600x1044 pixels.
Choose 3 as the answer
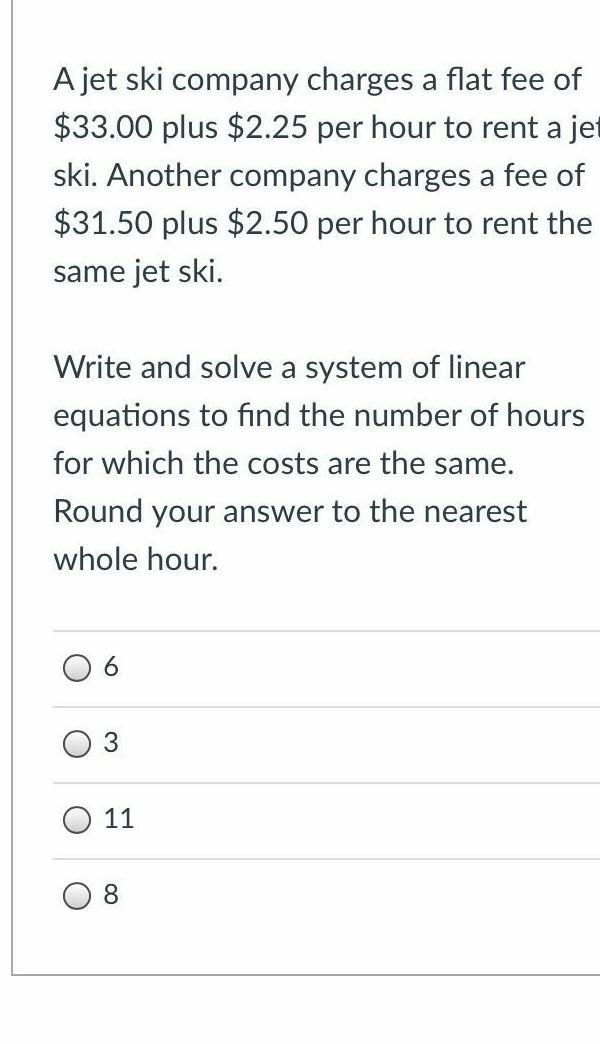pos(78,744)
